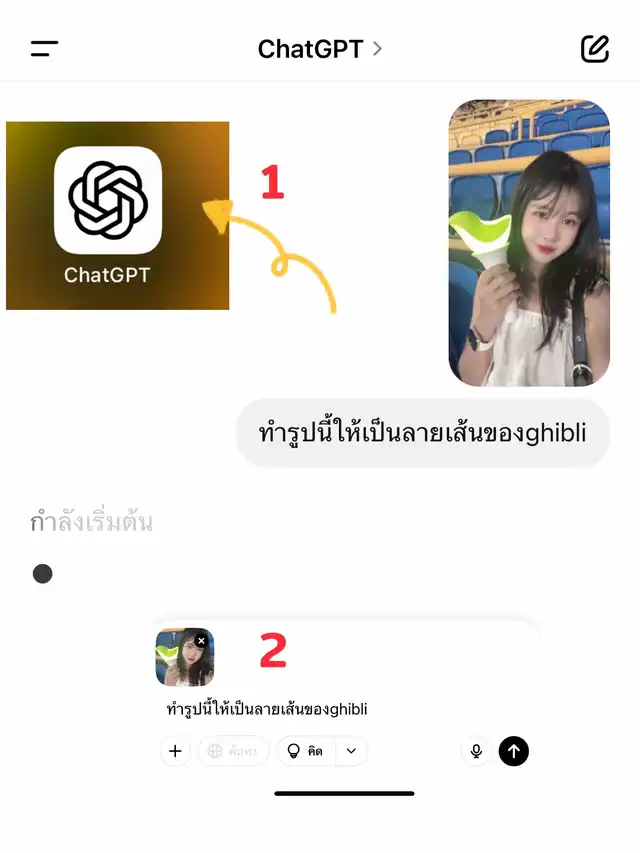640x853 pixels.
Task: Select the ค้นหา search chip
Action: tap(234, 751)
